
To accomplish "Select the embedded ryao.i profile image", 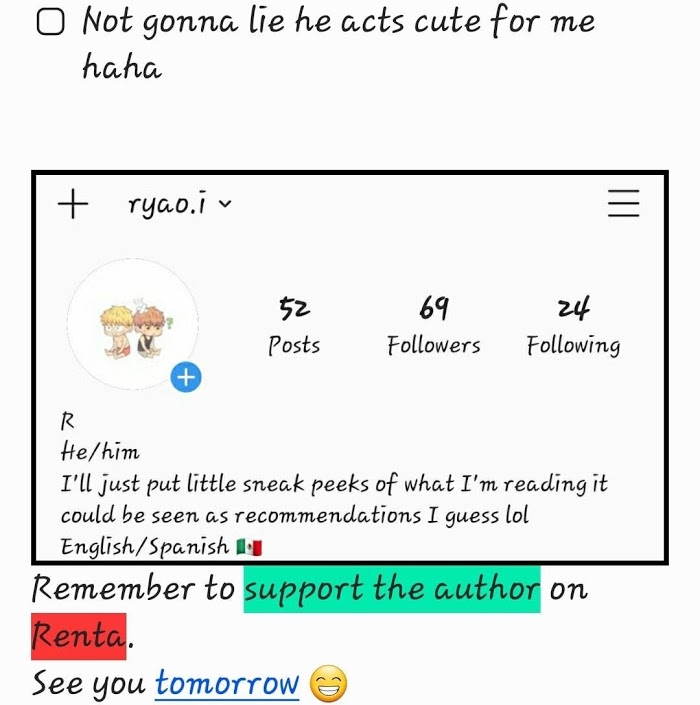I will click(350, 367).
